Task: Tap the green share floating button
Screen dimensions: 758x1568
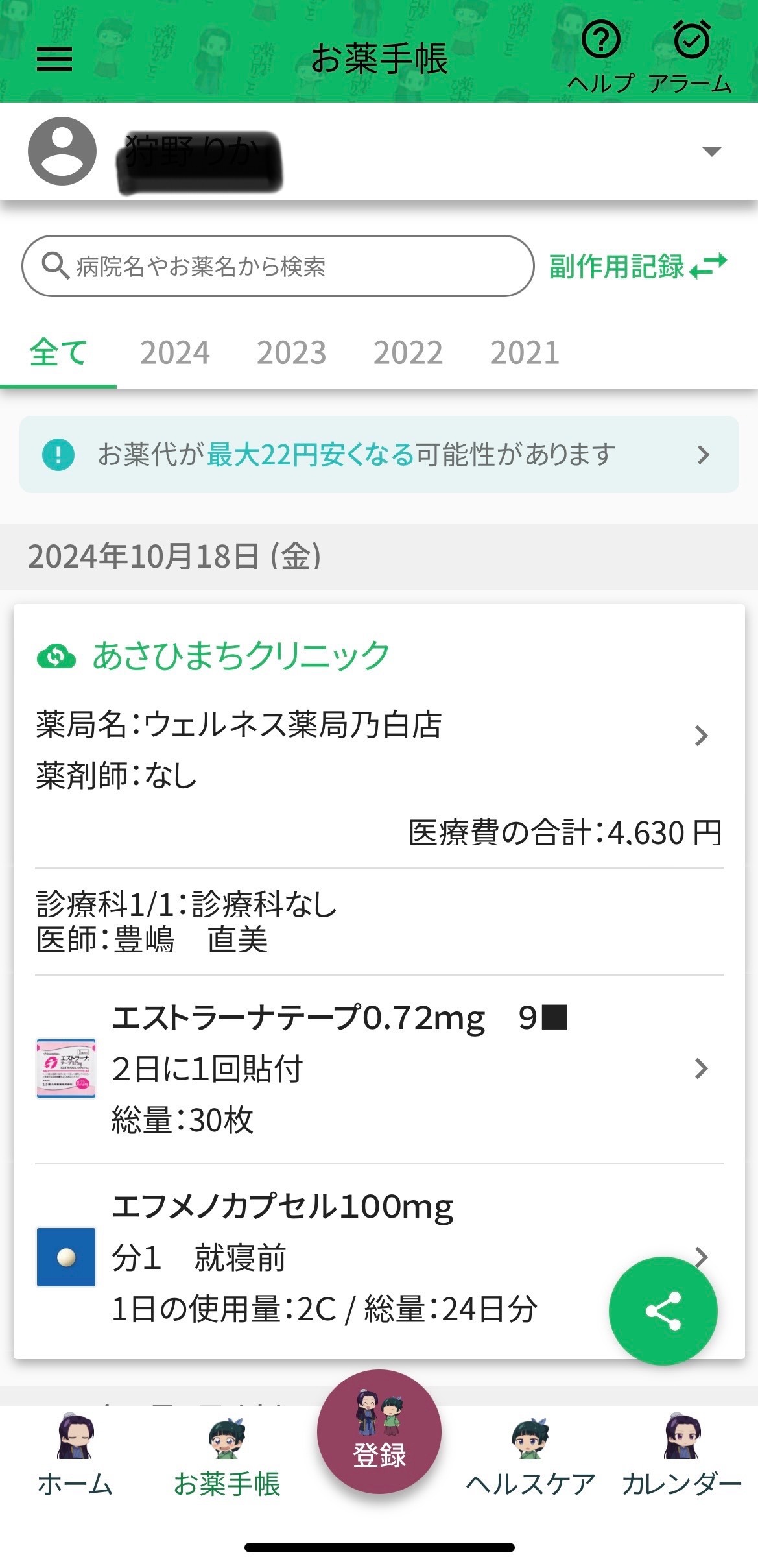Action: pyautogui.click(x=663, y=1310)
